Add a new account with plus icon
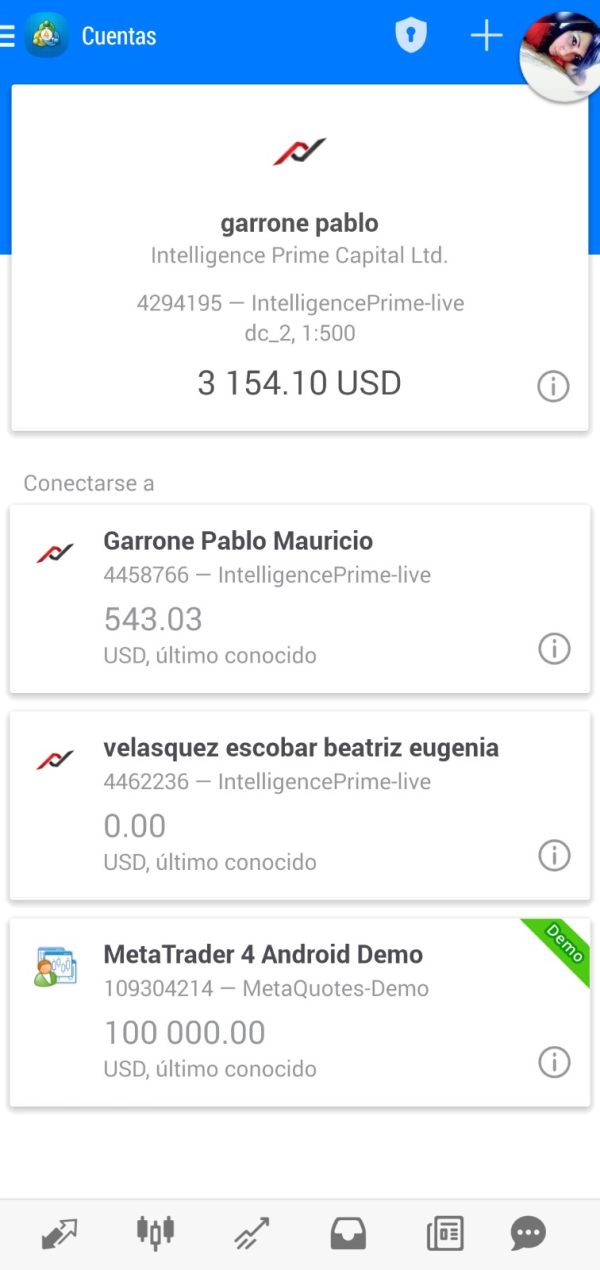Image resolution: width=600 pixels, height=1270 pixels. 486,36
